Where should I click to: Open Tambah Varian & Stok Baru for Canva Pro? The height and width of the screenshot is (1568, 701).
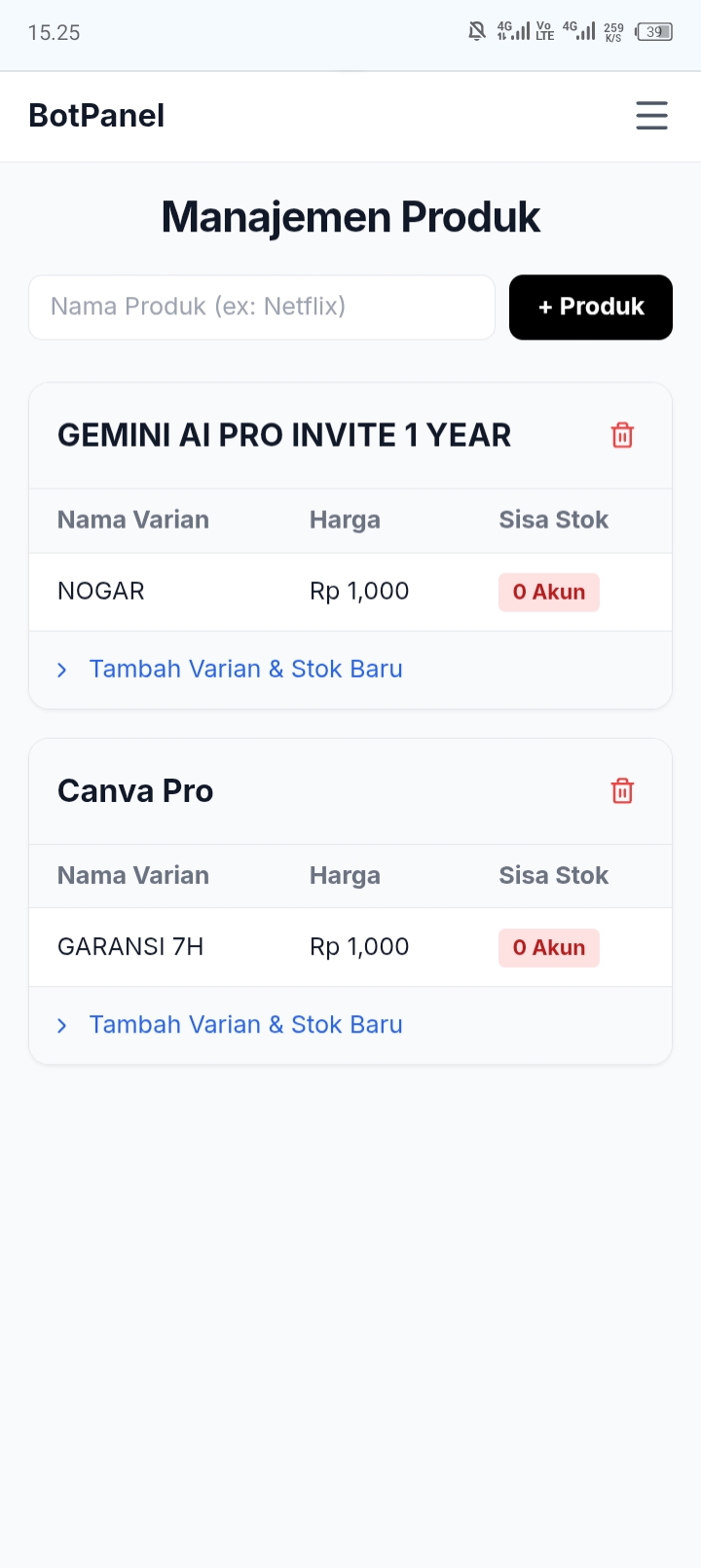tap(245, 1024)
